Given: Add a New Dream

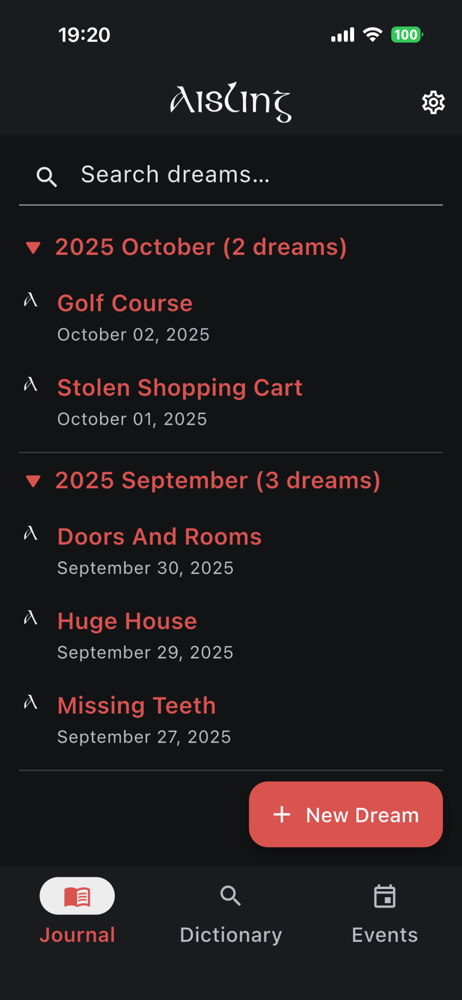Looking at the screenshot, I should [346, 814].
